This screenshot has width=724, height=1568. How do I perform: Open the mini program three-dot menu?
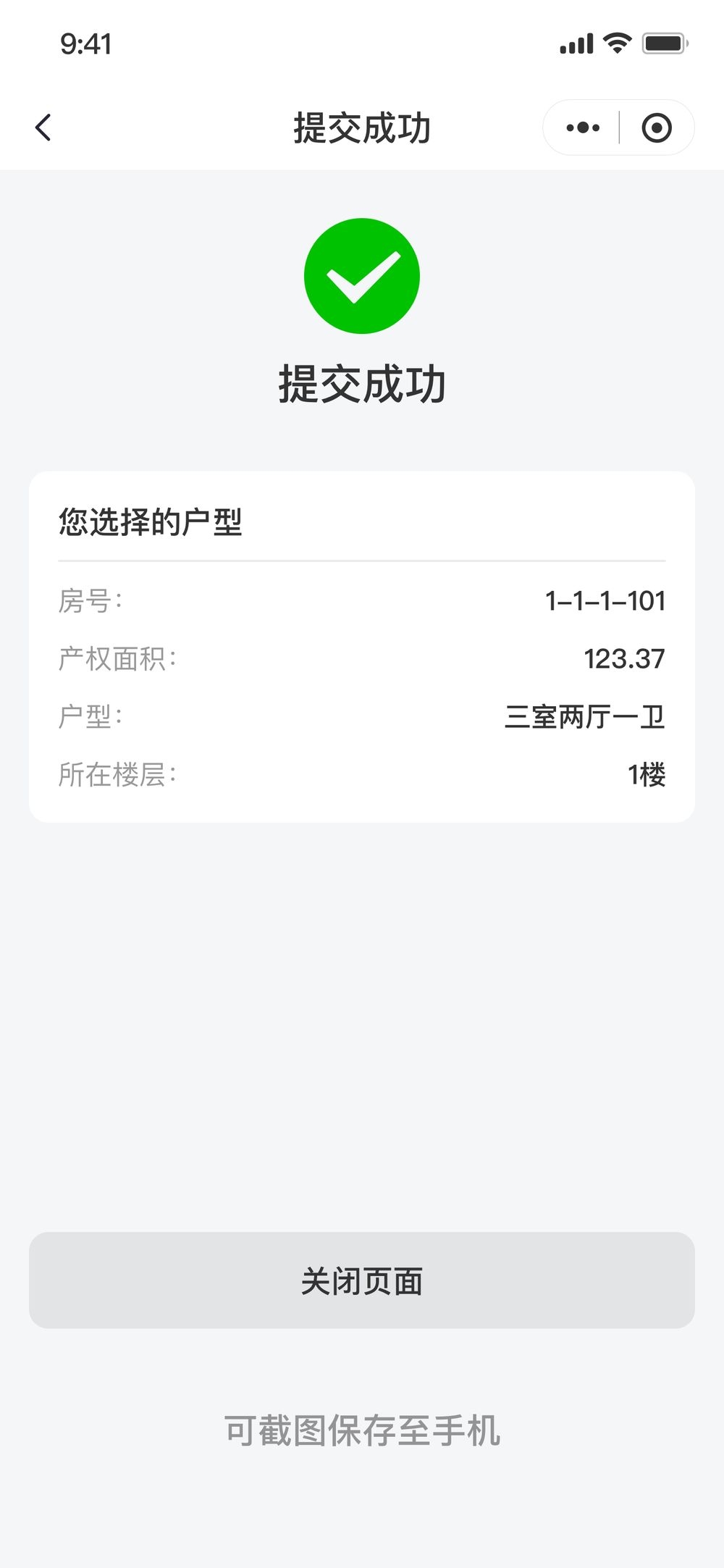pos(583,128)
